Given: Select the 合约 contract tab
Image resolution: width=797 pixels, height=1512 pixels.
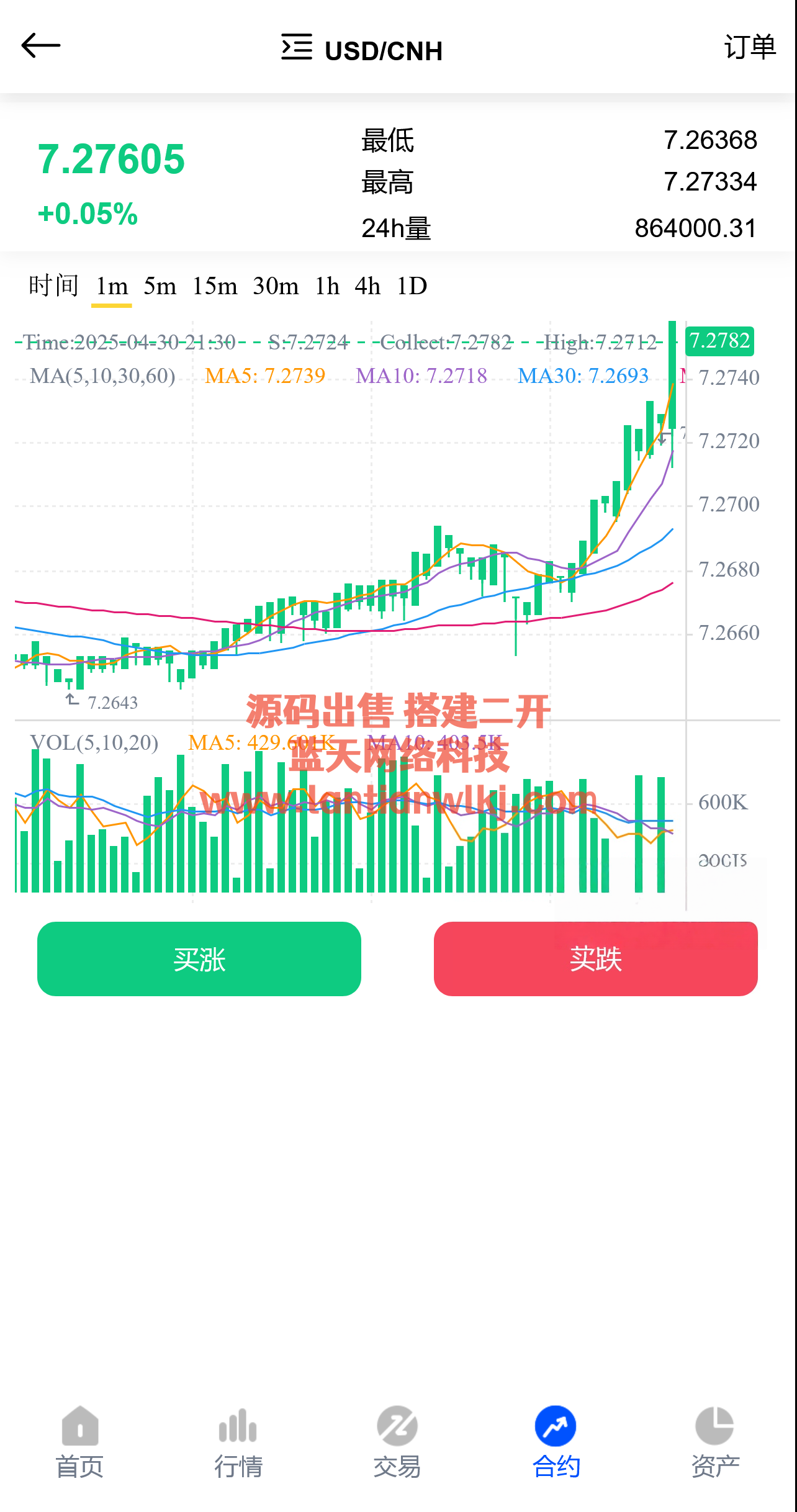Looking at the screenshot, I should click(556, 1441).
